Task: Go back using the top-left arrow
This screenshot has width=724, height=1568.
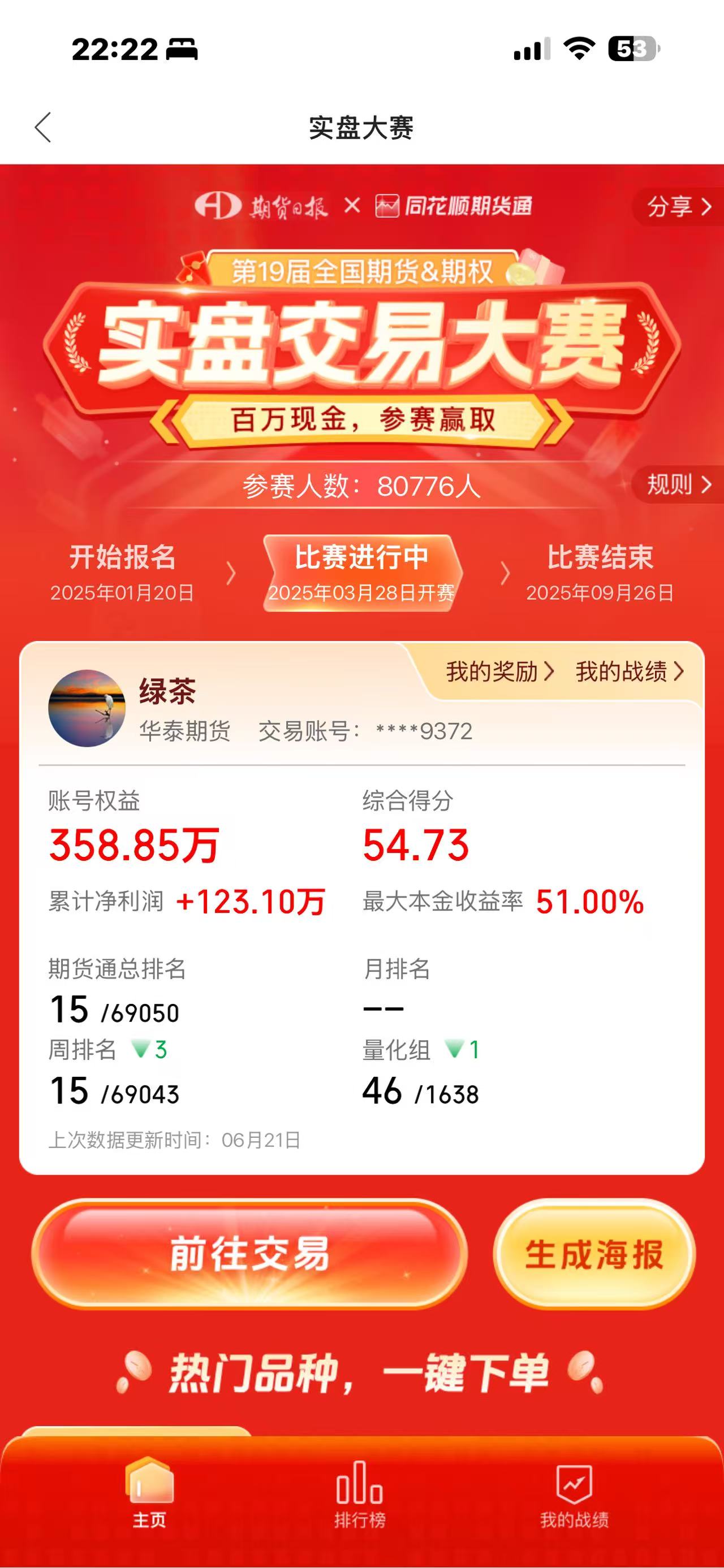Action: point(43,128)
